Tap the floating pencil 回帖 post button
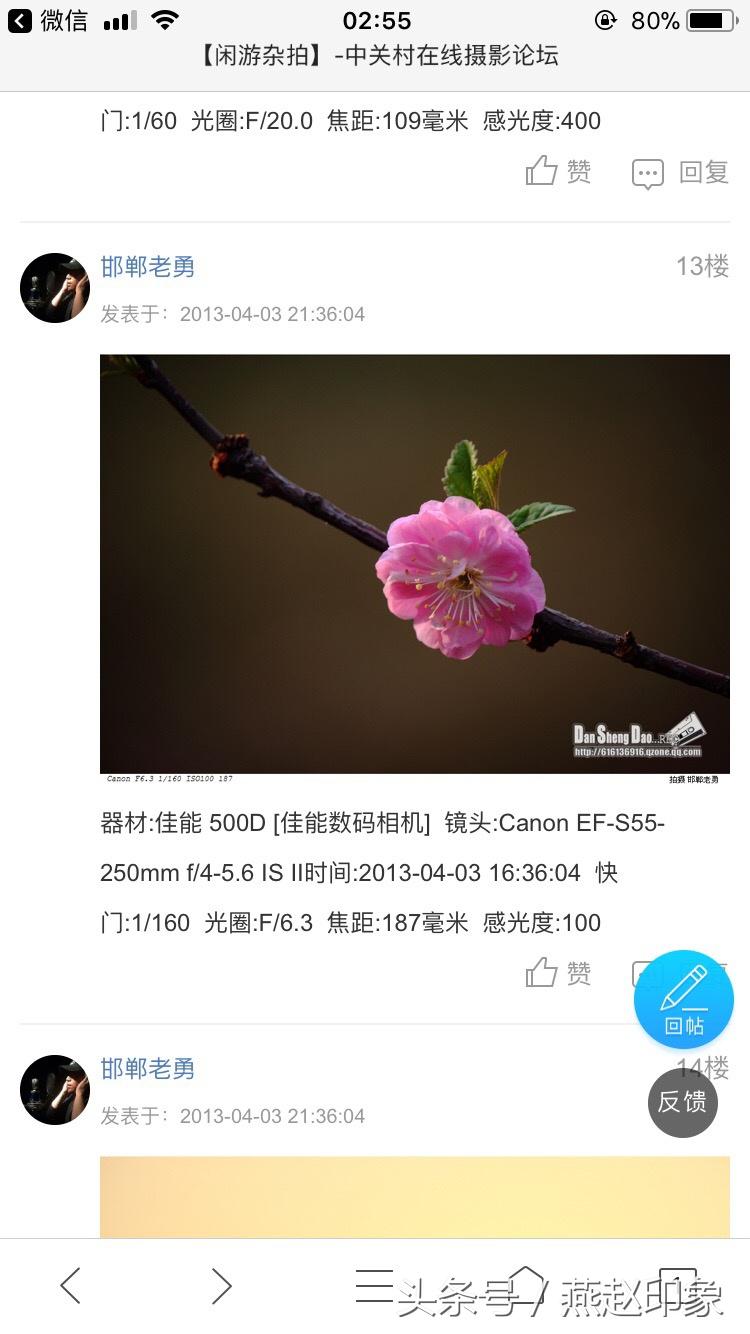This screenshot has height=1334, width=750. pos(684,999)
